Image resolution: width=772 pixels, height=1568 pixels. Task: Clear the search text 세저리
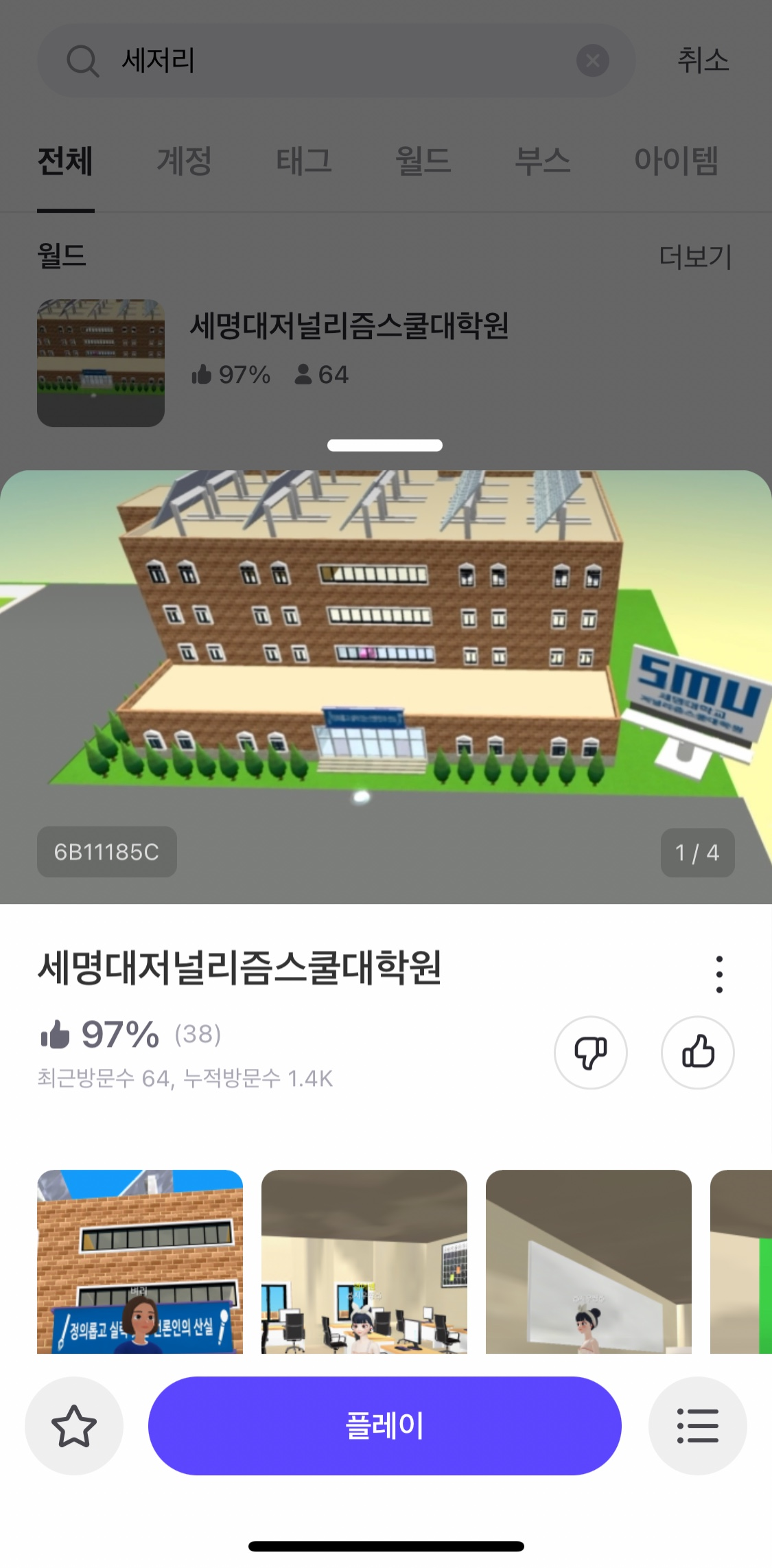pos(592,61)
